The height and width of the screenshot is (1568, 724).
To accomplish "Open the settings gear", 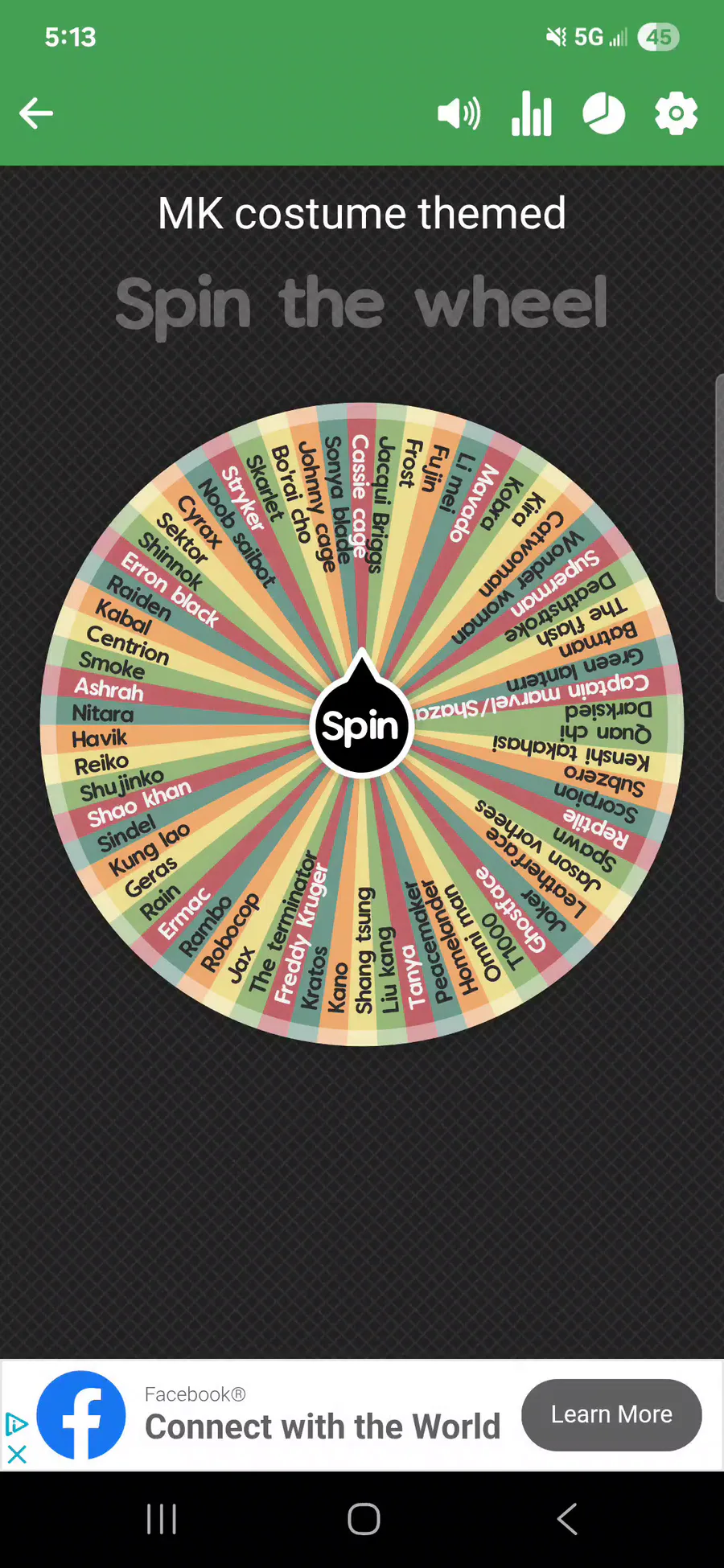I will pyautogui.click(x=676, y=113).
